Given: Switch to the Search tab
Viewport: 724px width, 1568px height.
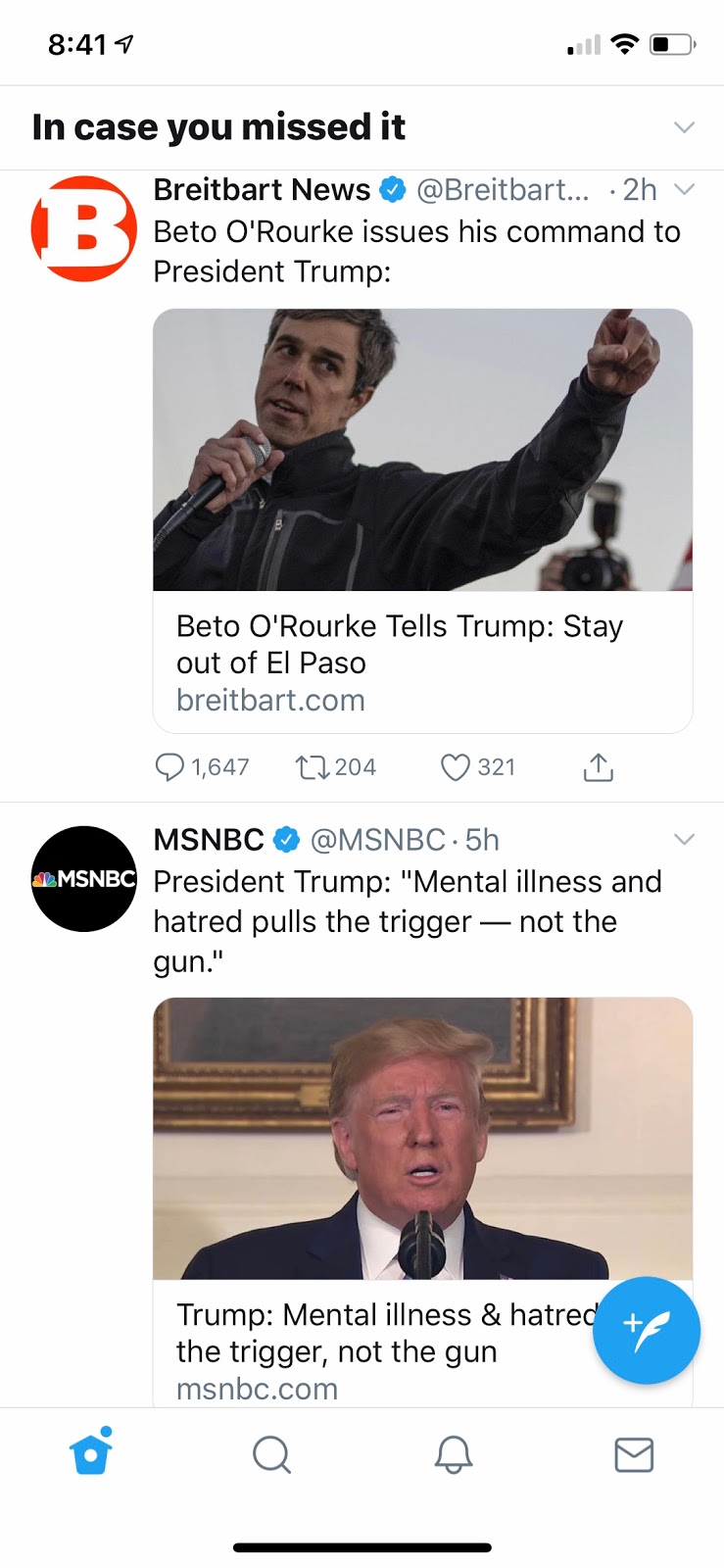Looking at the screenshot, I should tap(271, 1454).
